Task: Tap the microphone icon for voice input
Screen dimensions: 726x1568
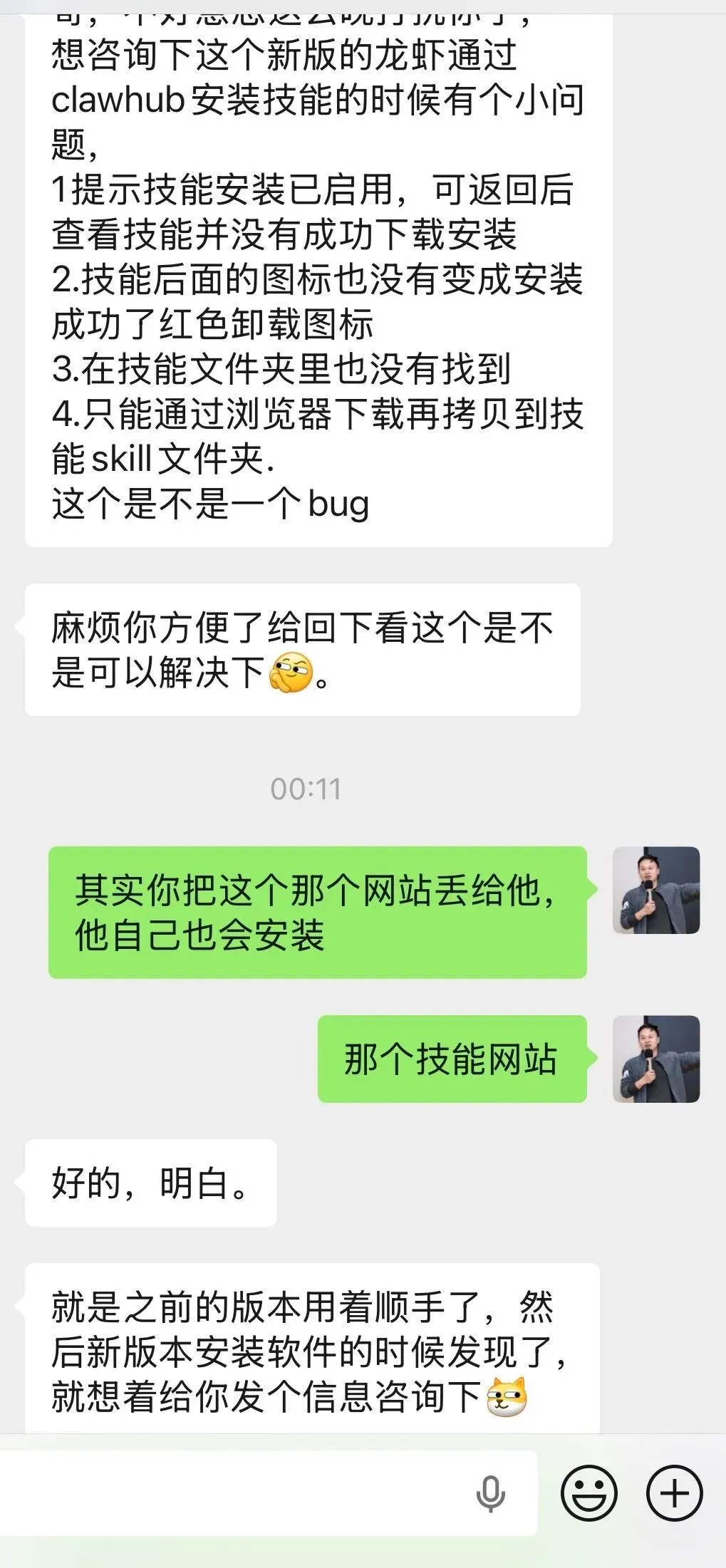Action: (490, 1494)
